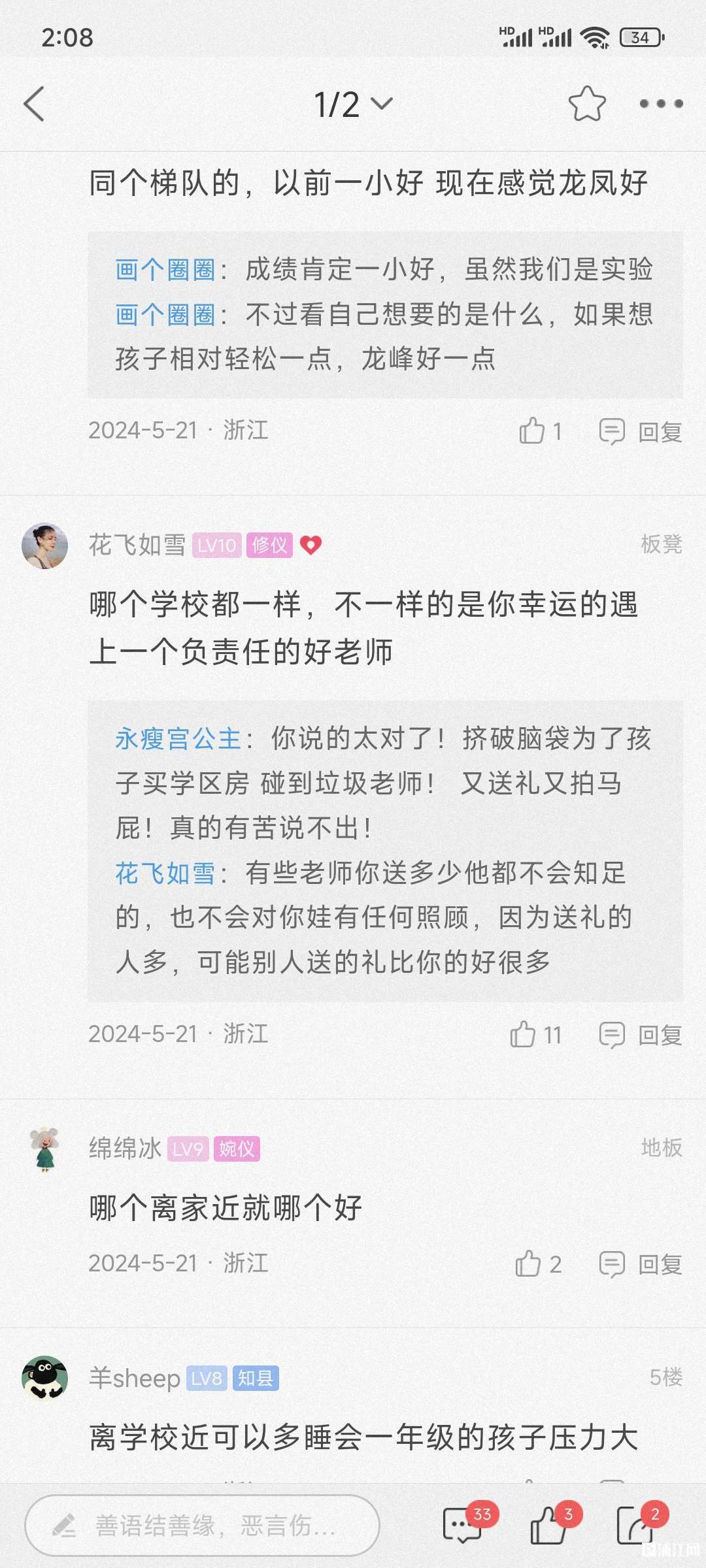Open 羊sheep's profile avatar
706x1568 pixels.
(45, 1379)
